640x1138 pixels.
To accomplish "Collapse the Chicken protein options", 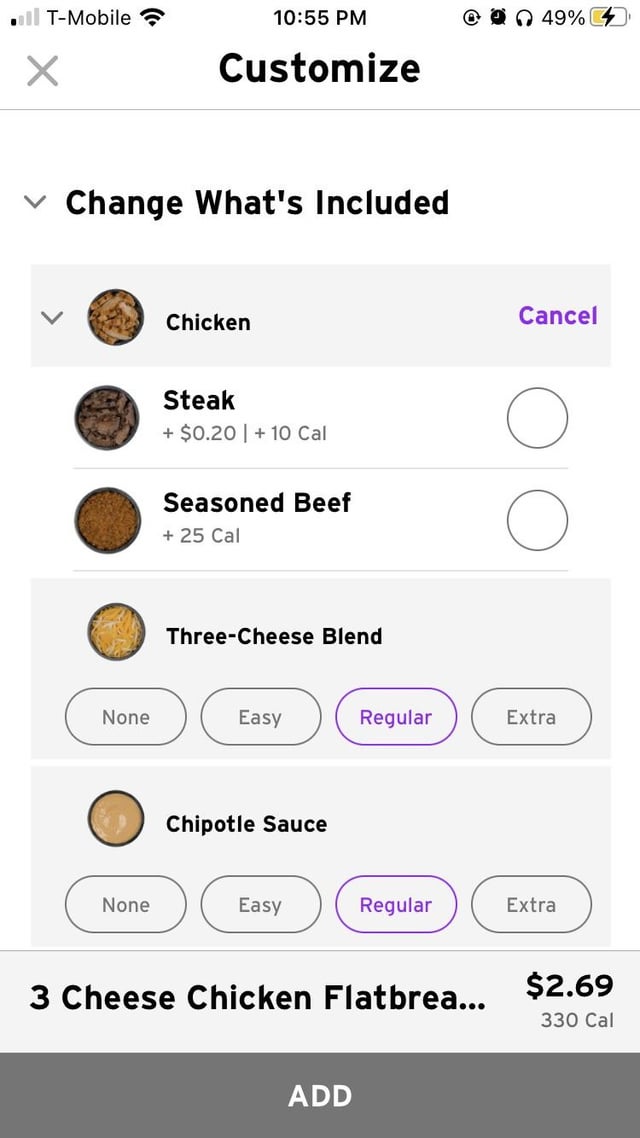I will click(52, 317).
